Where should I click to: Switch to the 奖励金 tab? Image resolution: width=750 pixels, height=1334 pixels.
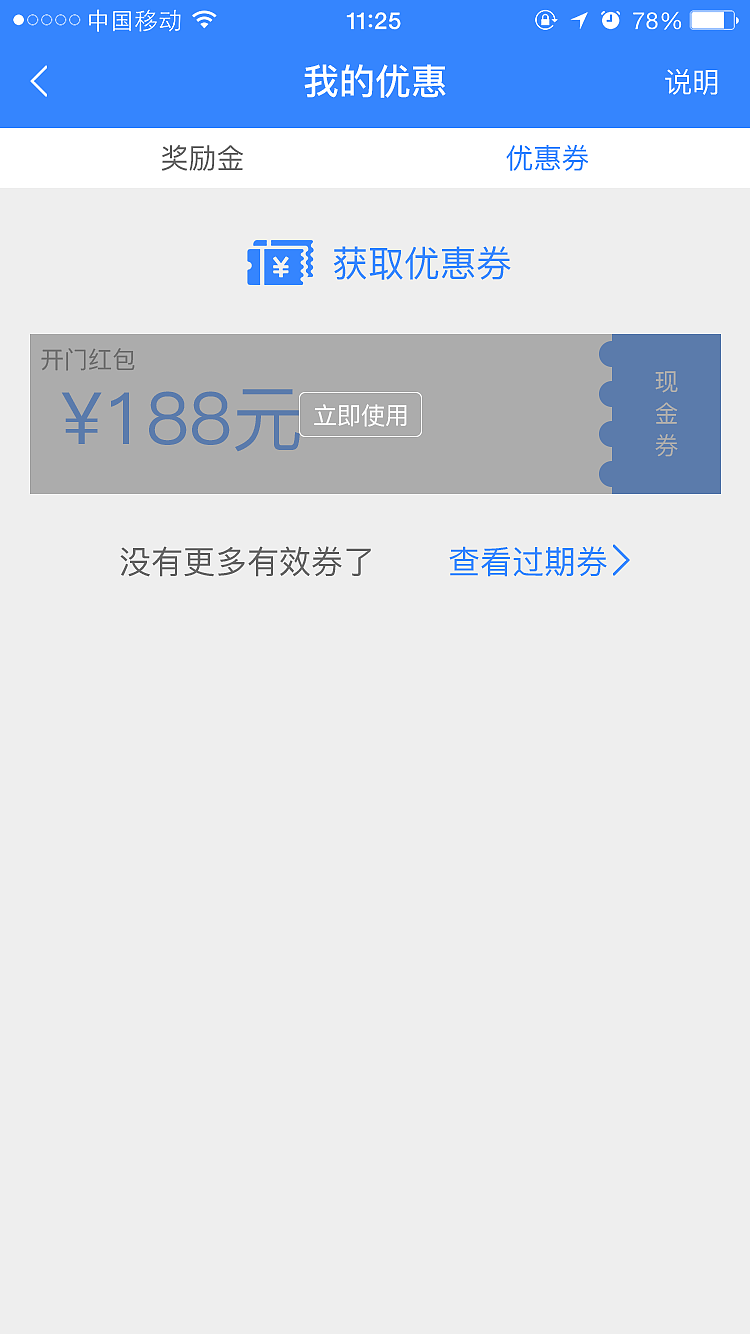pyautogui.click(x=201, y=158)
